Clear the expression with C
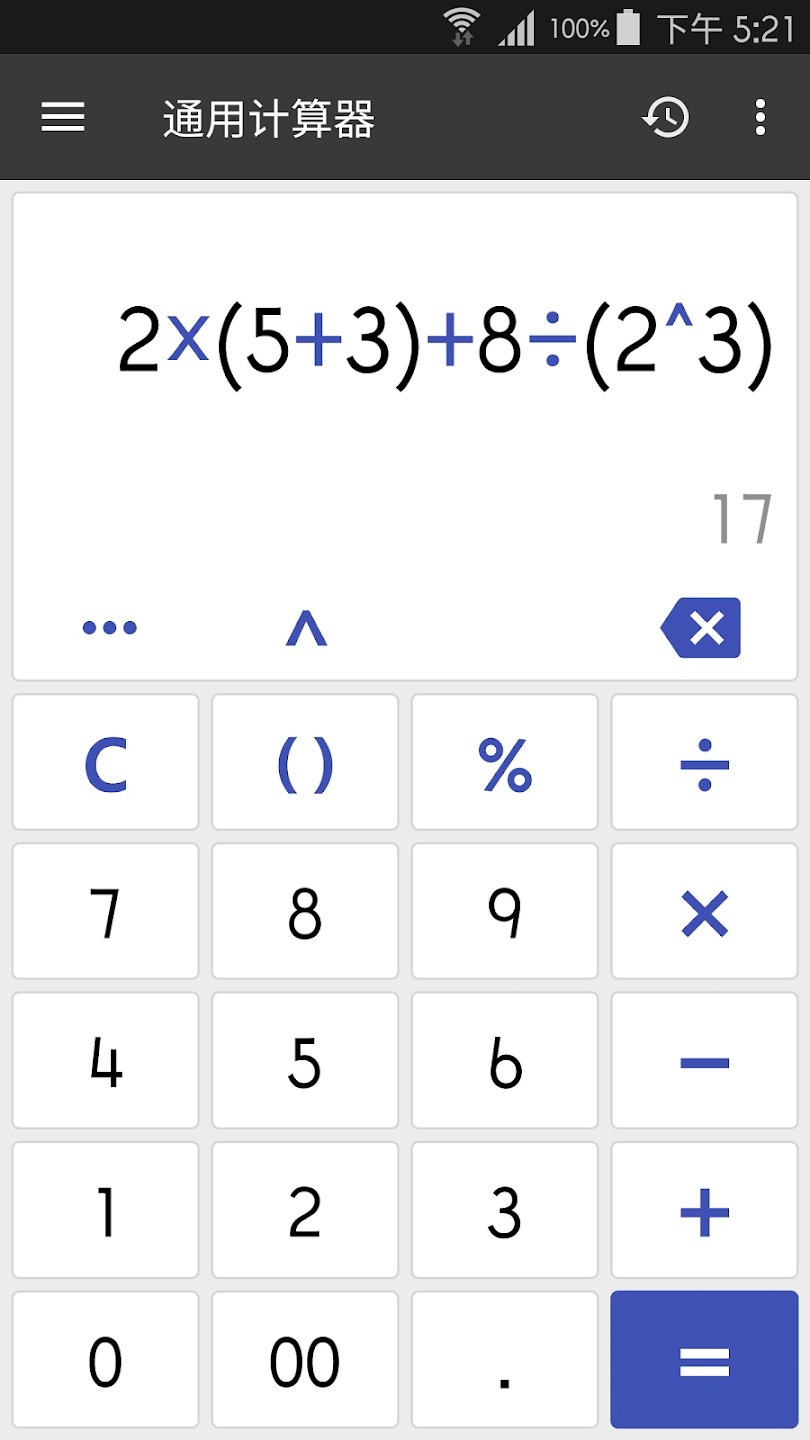The width and height of the screenshot is (810, 1440). coord(106,764)
